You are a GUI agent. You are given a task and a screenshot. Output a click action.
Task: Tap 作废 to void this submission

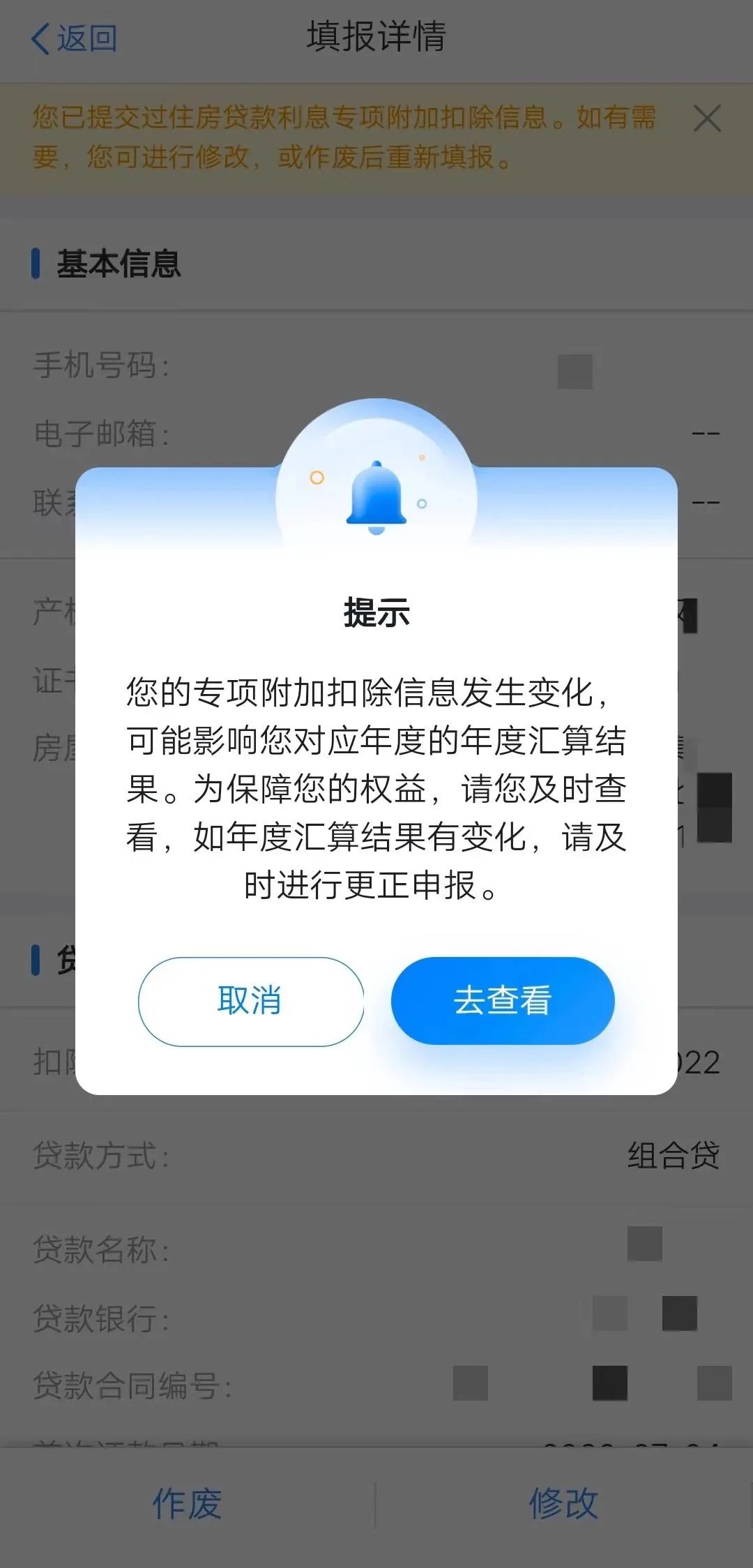[x=187, y=1504]
